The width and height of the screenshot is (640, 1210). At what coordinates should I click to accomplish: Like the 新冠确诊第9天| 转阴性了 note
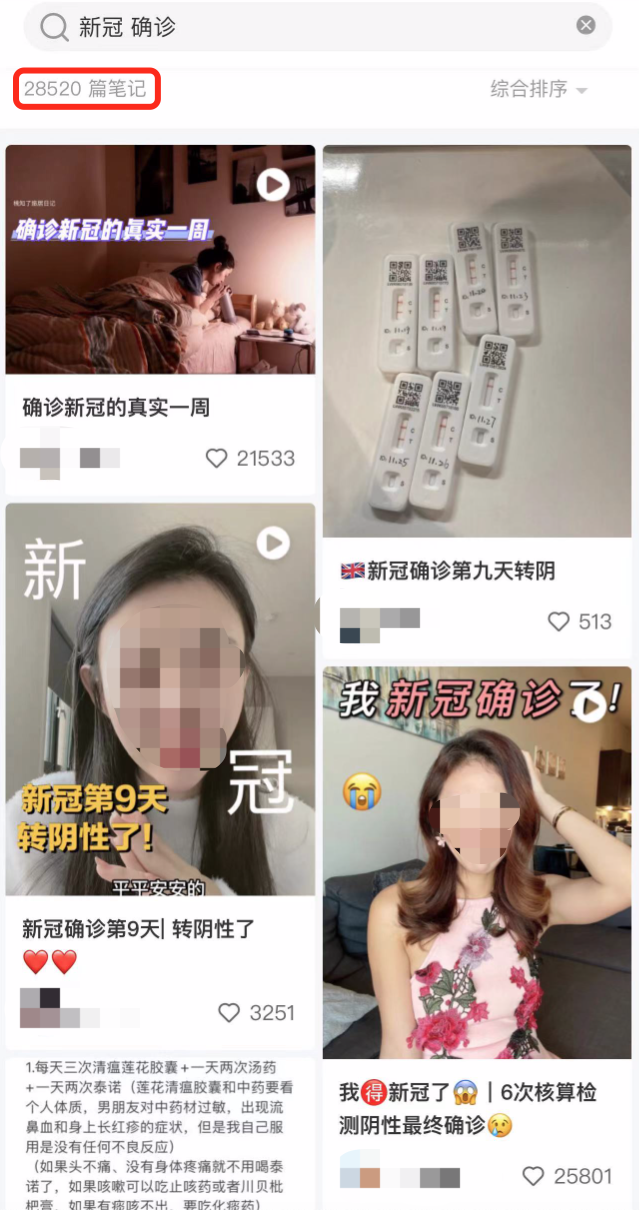[230, 1012]
